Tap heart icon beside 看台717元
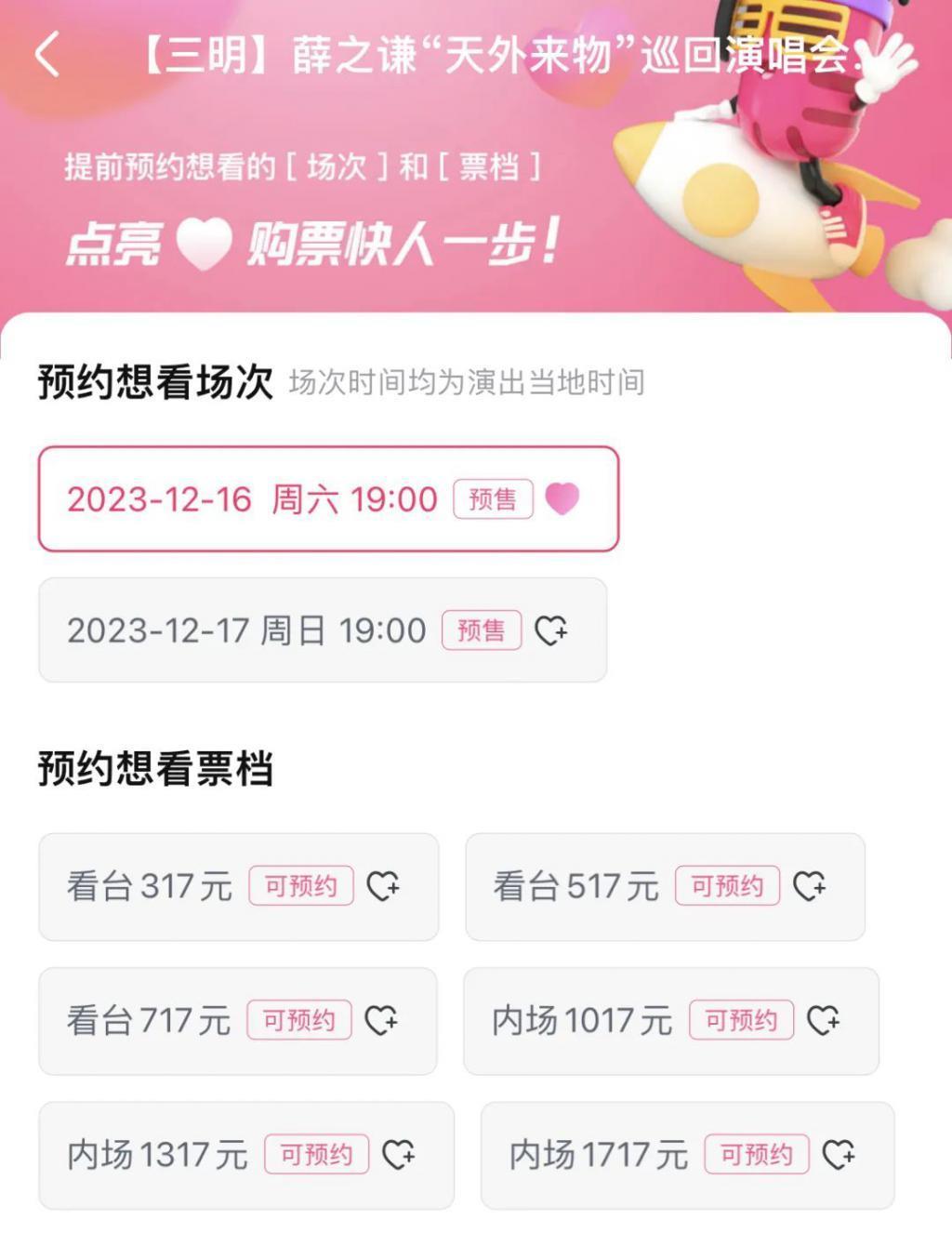Screen dimensions: 952x1246 pyautogui.click(x=385, y=1021)
